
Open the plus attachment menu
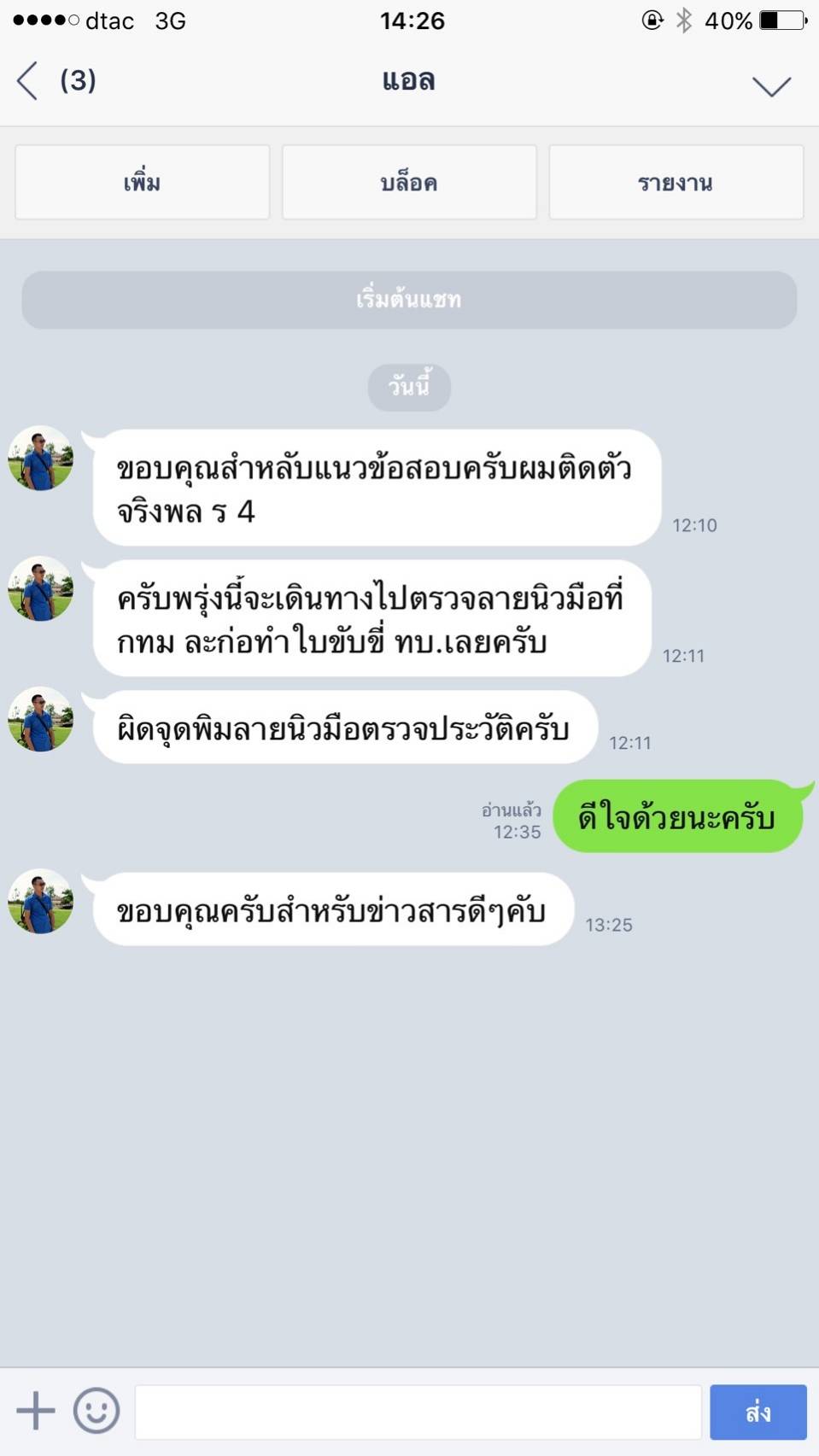[x=36, y=1411]
